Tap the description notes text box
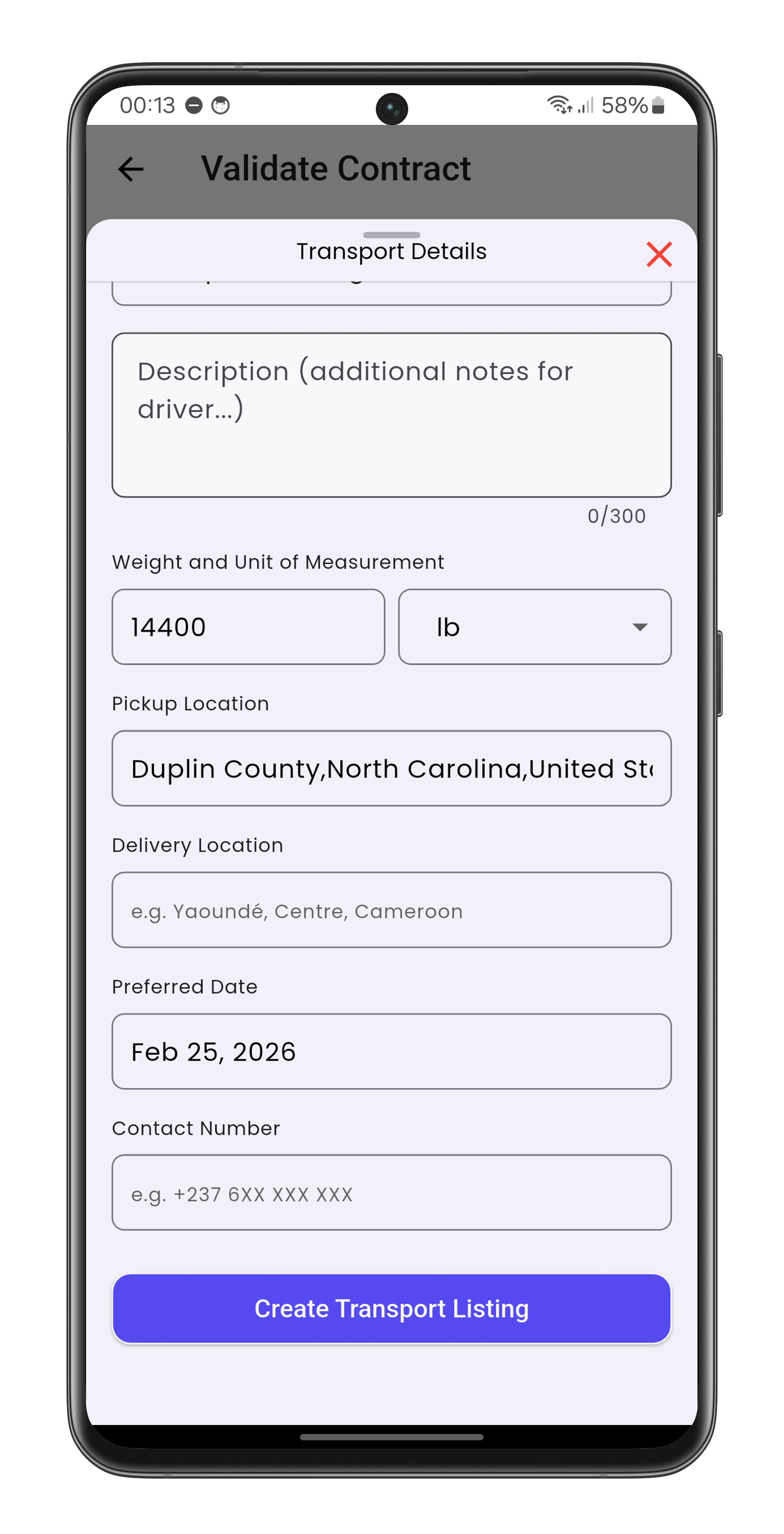 (391, 415)
